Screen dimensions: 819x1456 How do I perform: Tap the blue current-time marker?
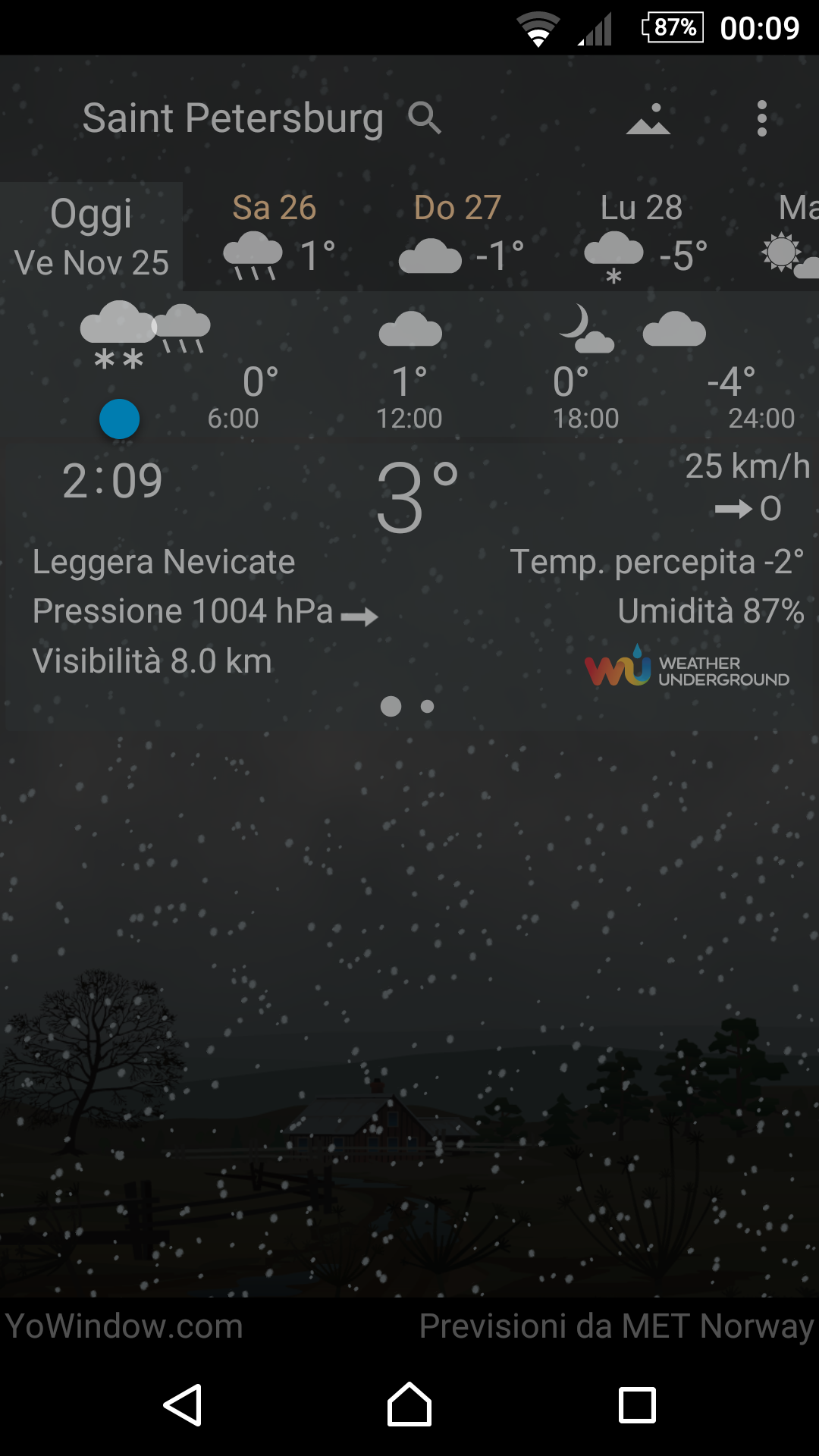point(119,419)
